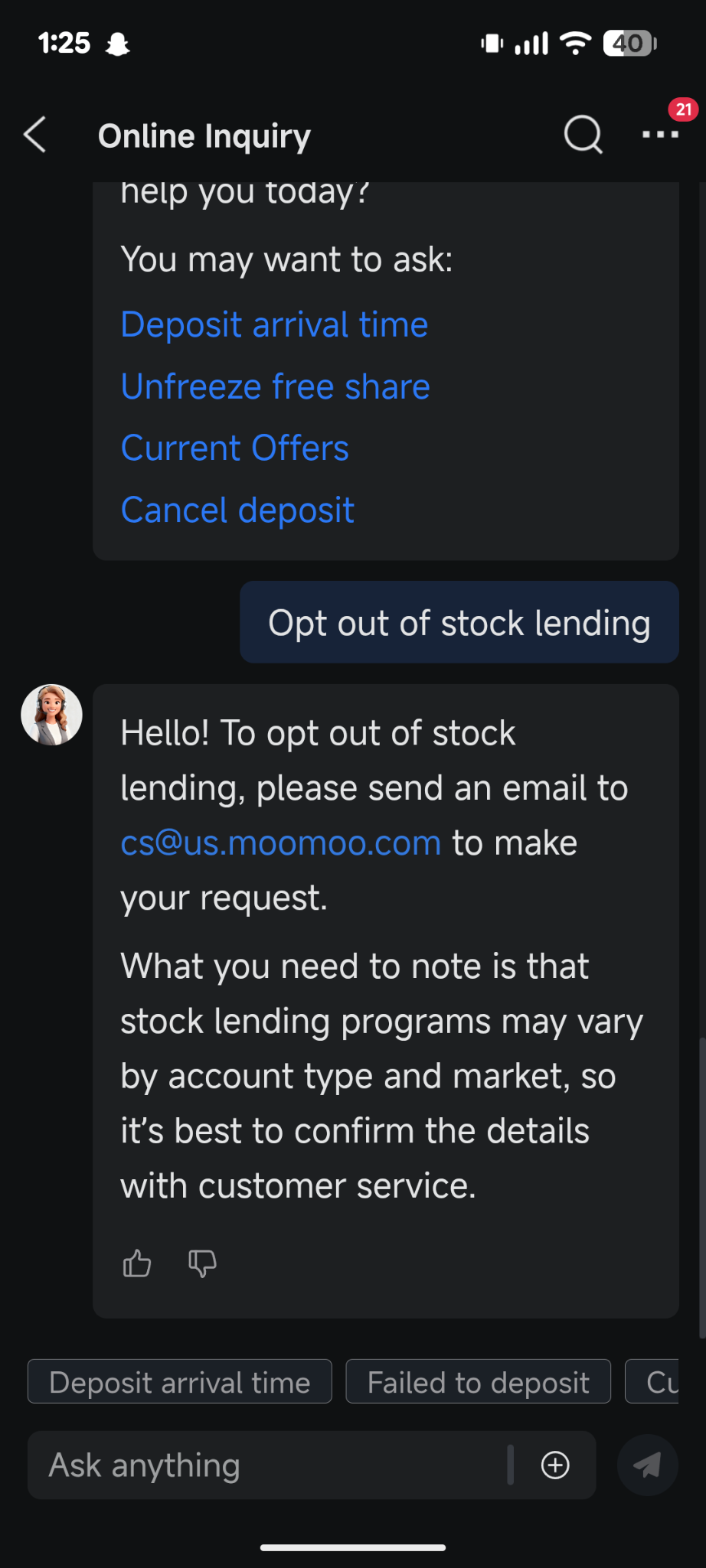Image resolution: width=706 pixels, height=1568 pixels.
Task: Choose the Deposit arrival time chip
Action: [x=180, y=1382]
